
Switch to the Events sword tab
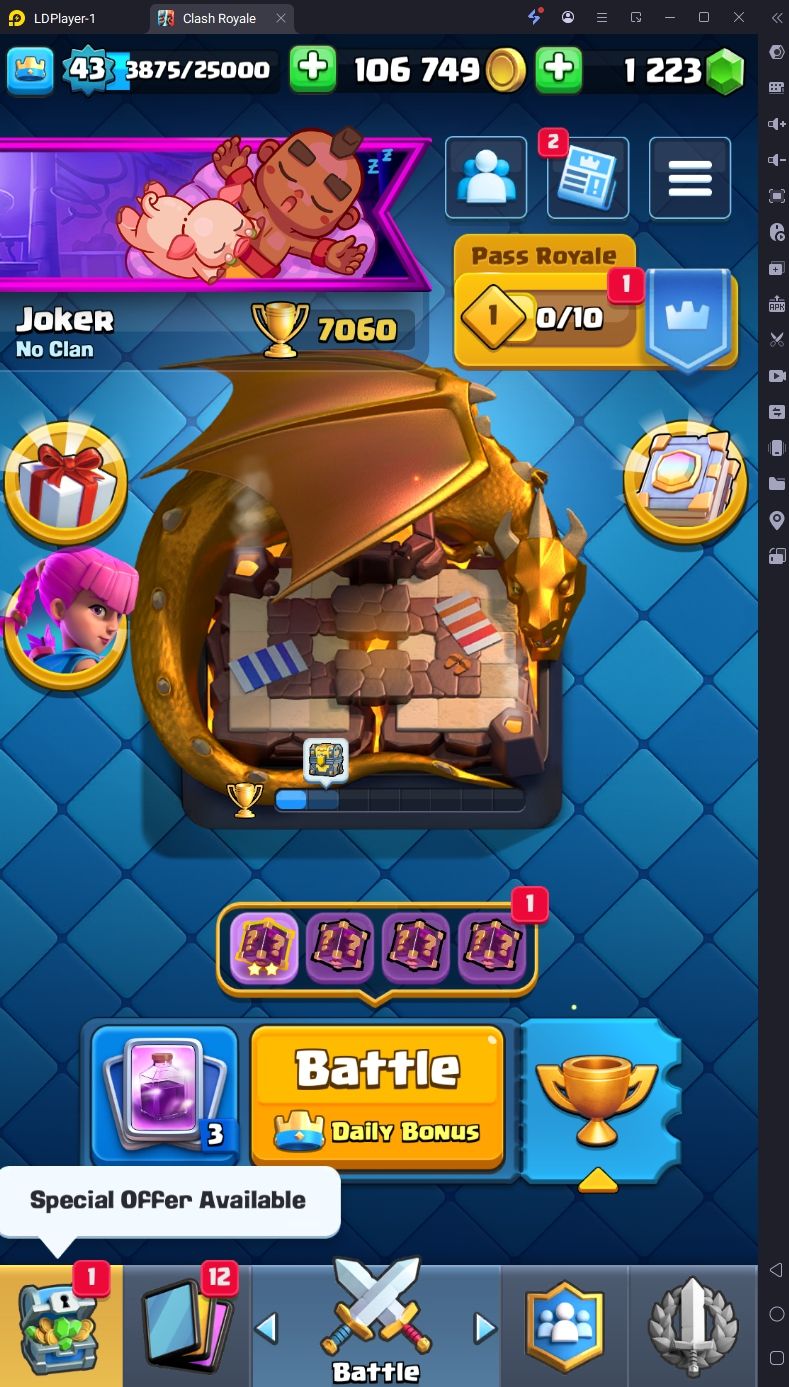pos(692,1325)
